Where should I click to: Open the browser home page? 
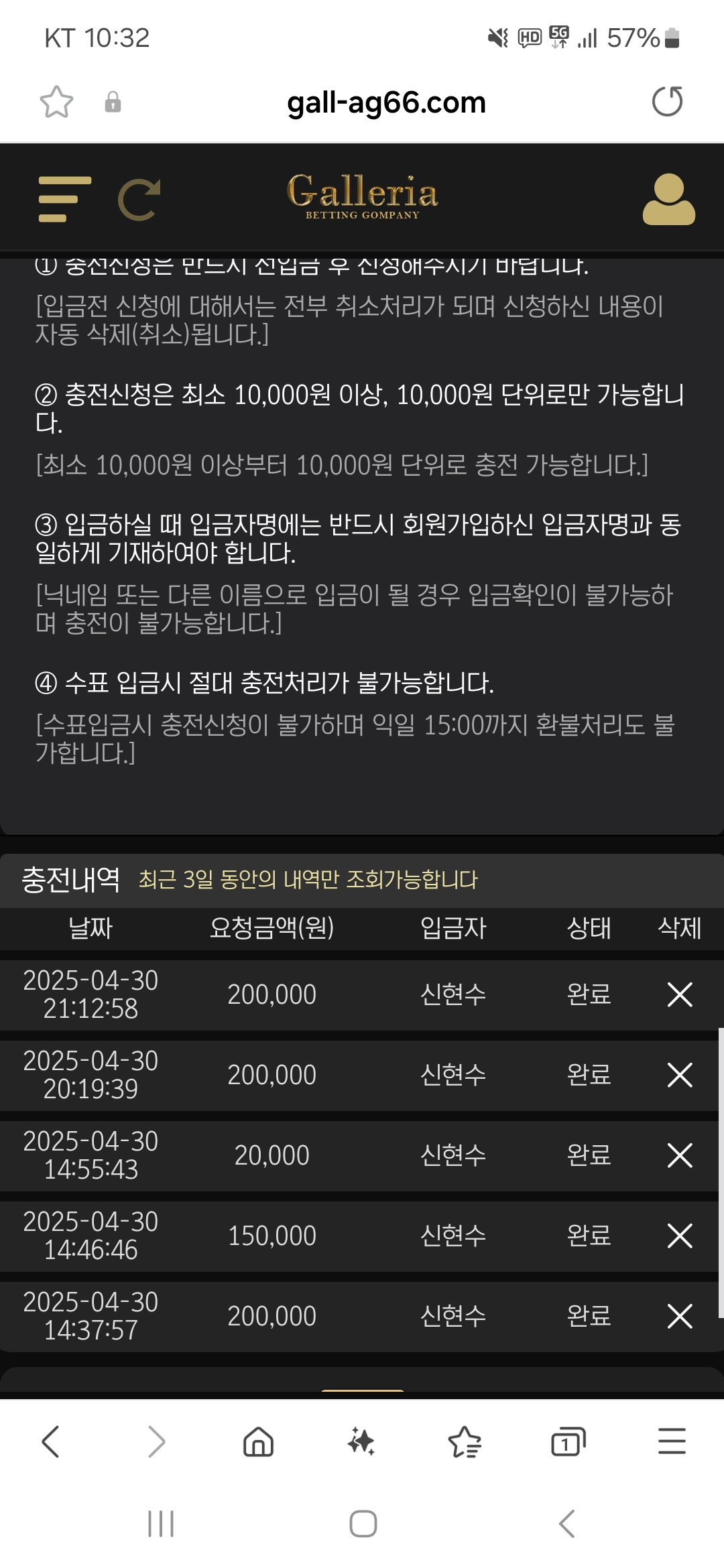(258, 1441)
